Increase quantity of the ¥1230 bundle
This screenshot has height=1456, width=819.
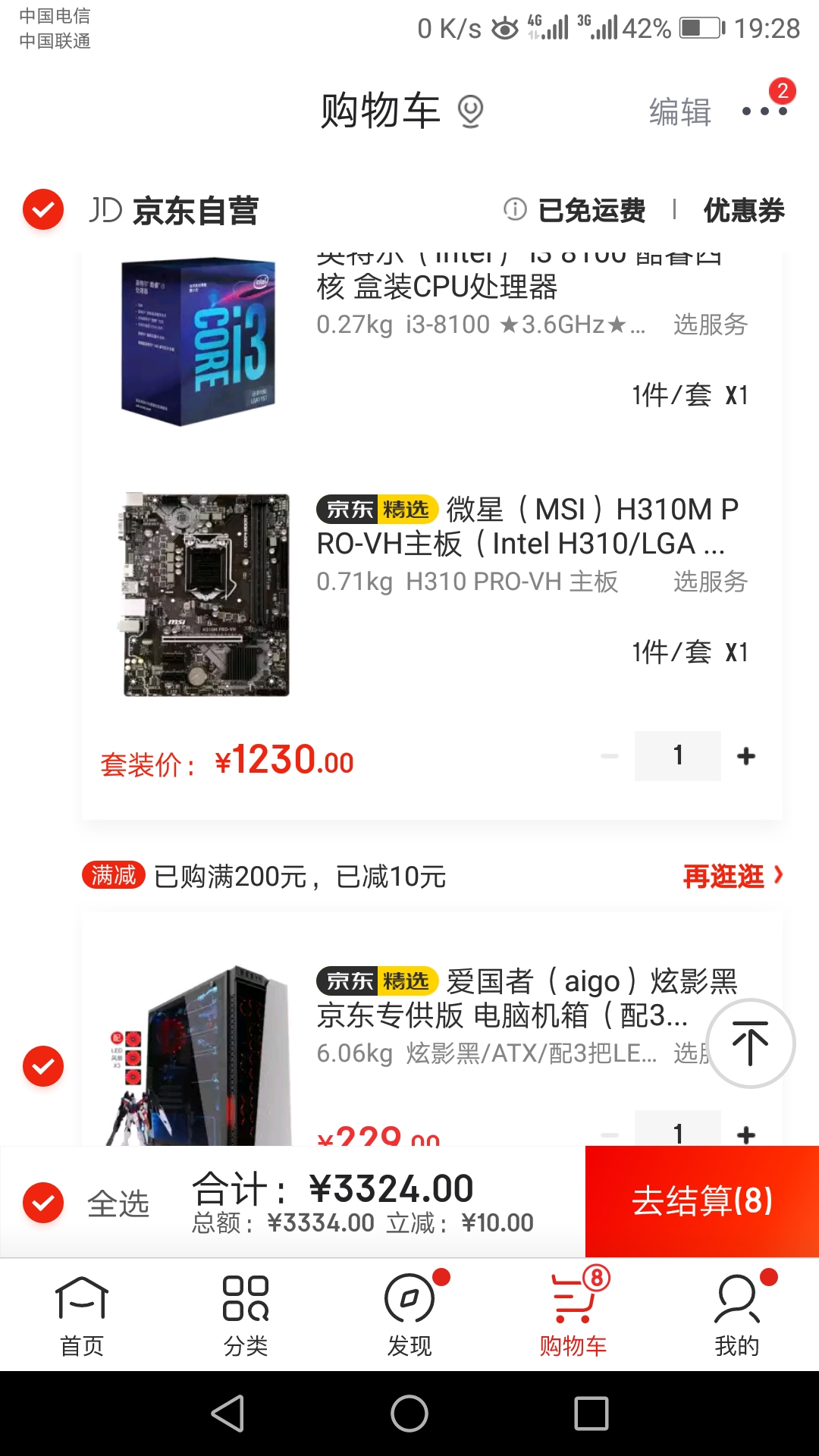[x=746, y=756]
